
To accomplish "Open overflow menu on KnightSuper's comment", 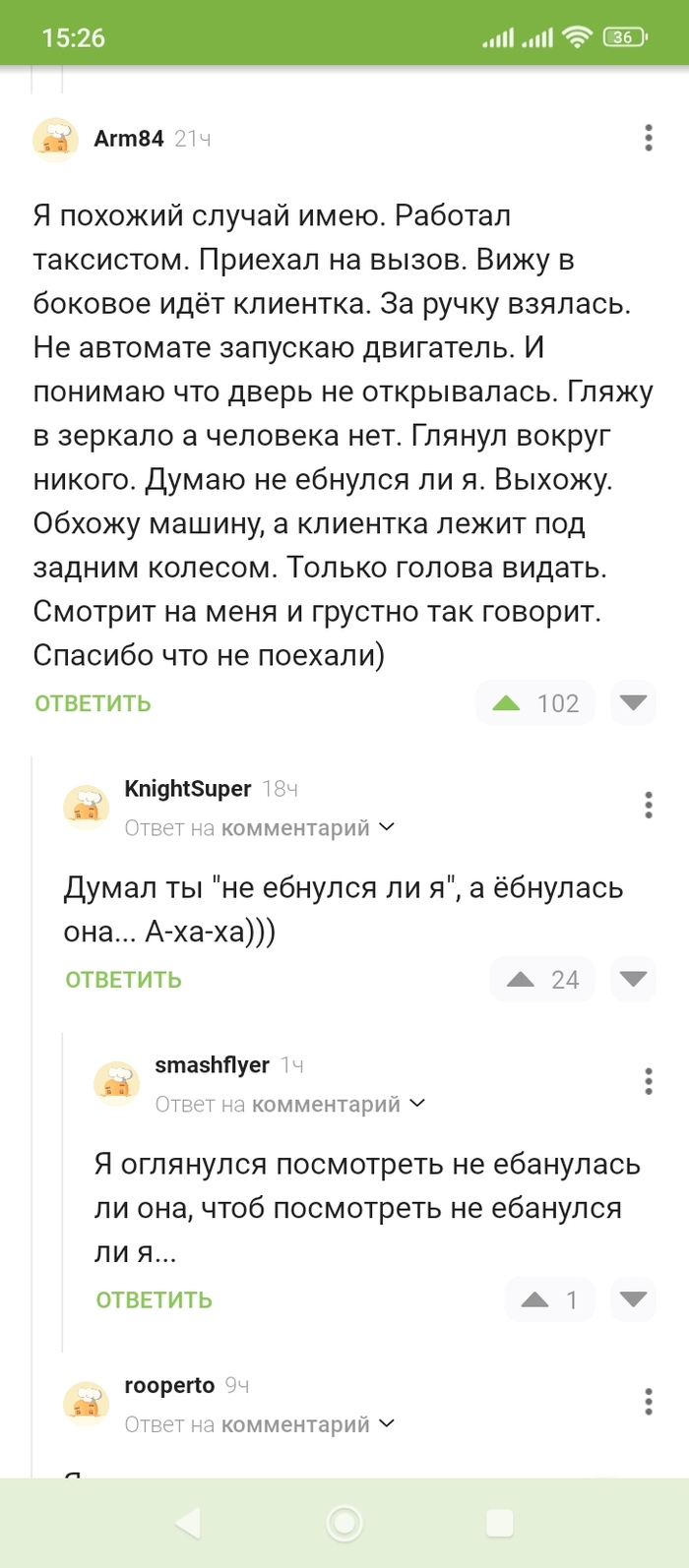I will (648, 805).
